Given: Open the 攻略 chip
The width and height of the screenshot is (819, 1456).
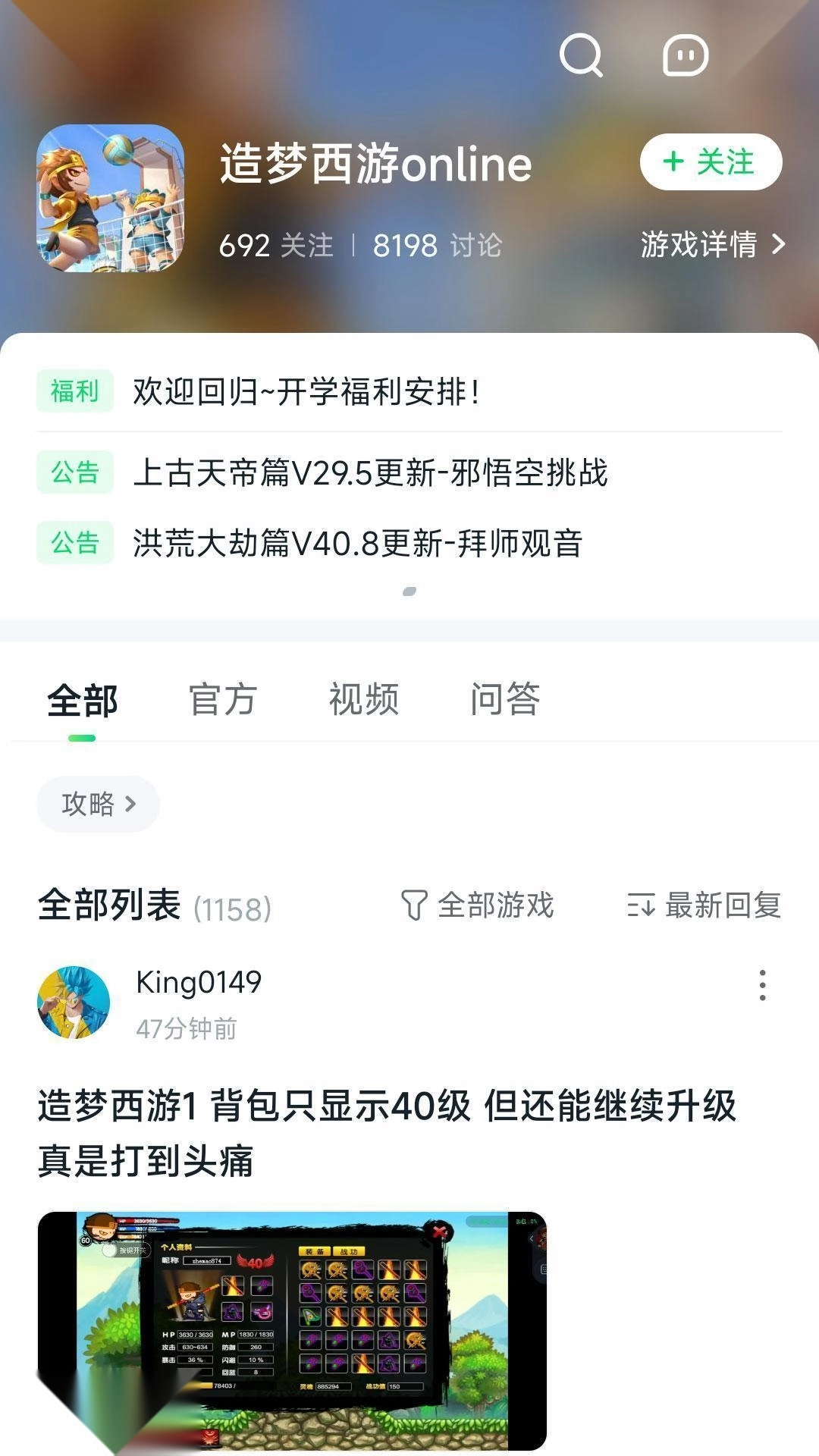Looking at the screenshot, I should click(x=98, y=804).
